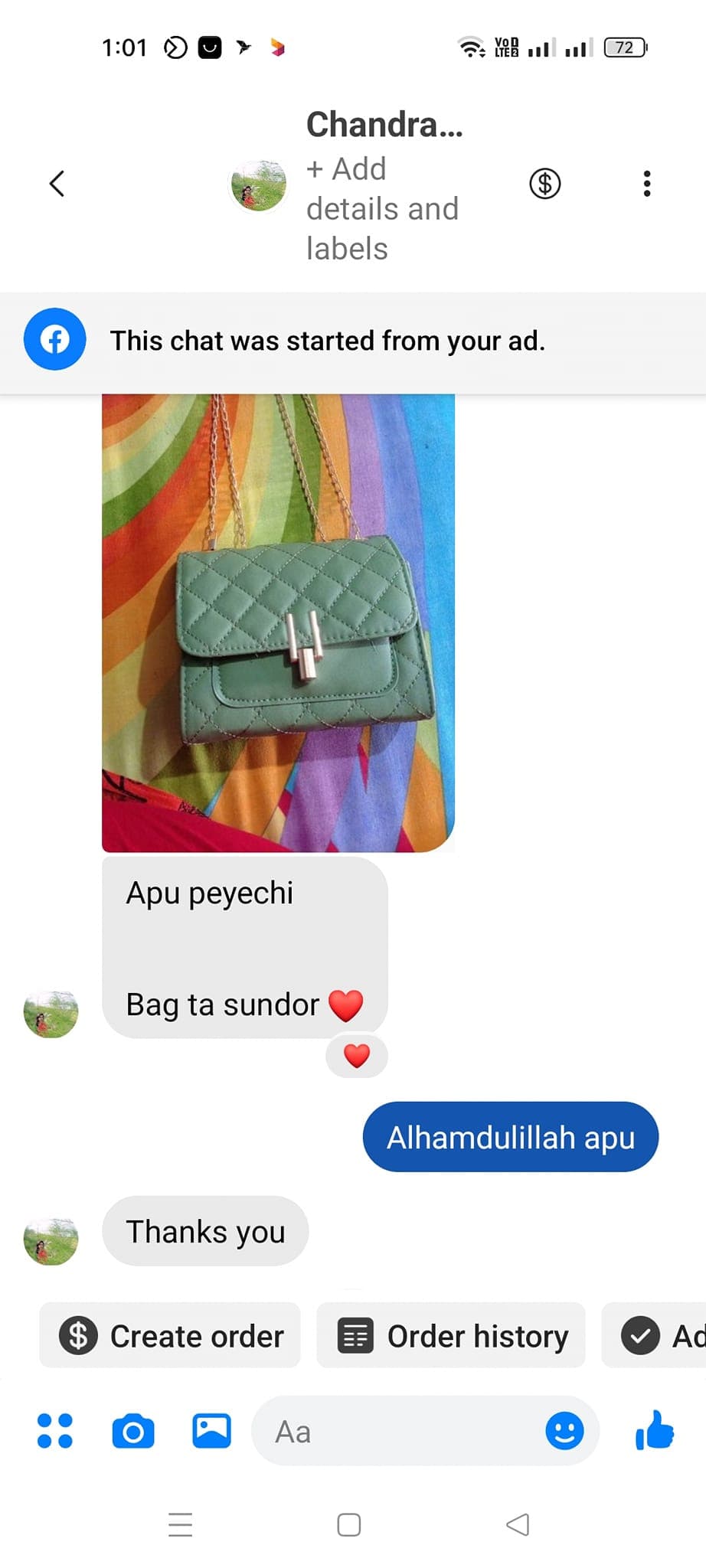Open the three-dot overflow menu
Screen dimensions: 706x1568
pos(647,184)
